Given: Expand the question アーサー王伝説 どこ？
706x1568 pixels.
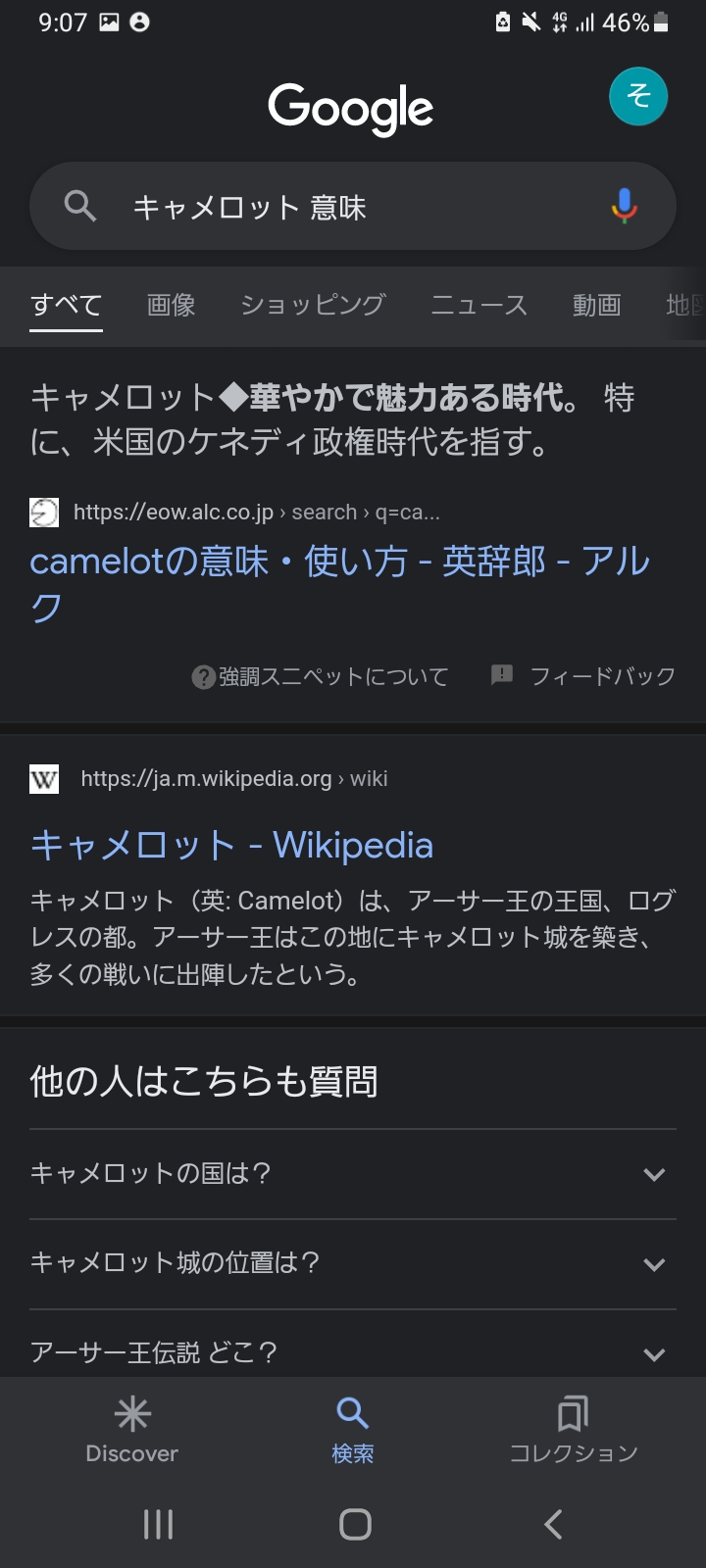Looking at the screenshot, I should coord(353,1352).
